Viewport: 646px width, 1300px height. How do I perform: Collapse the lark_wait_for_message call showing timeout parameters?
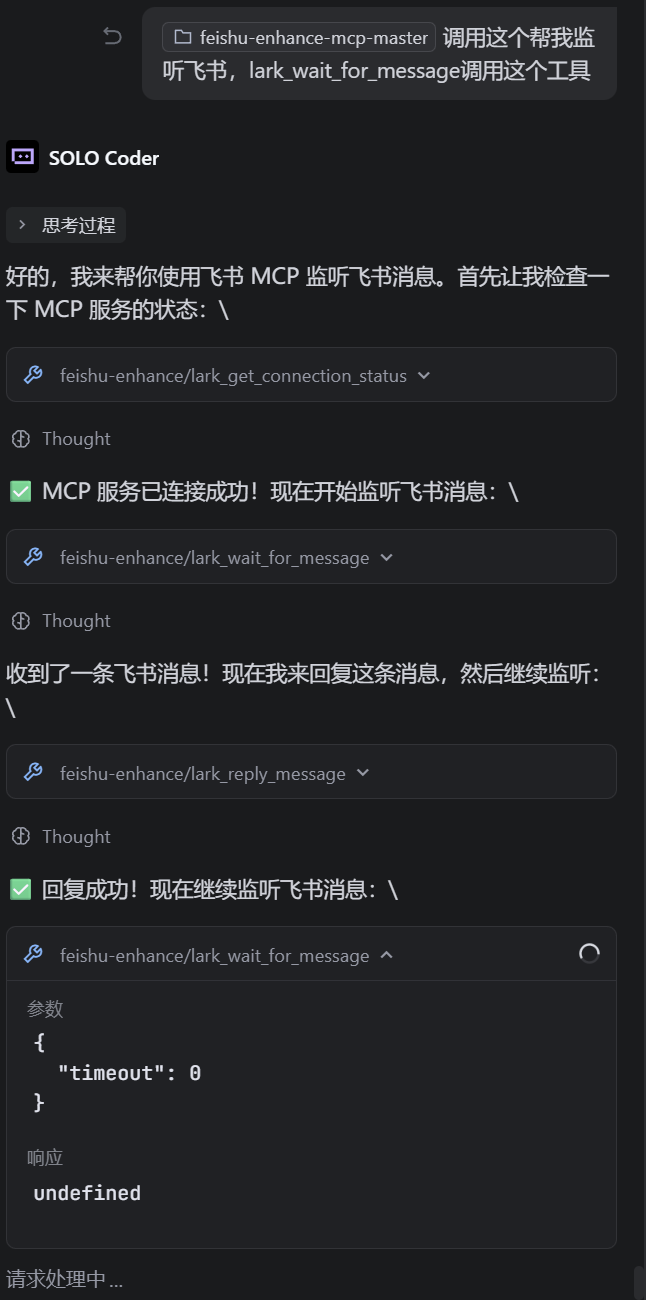387,955
